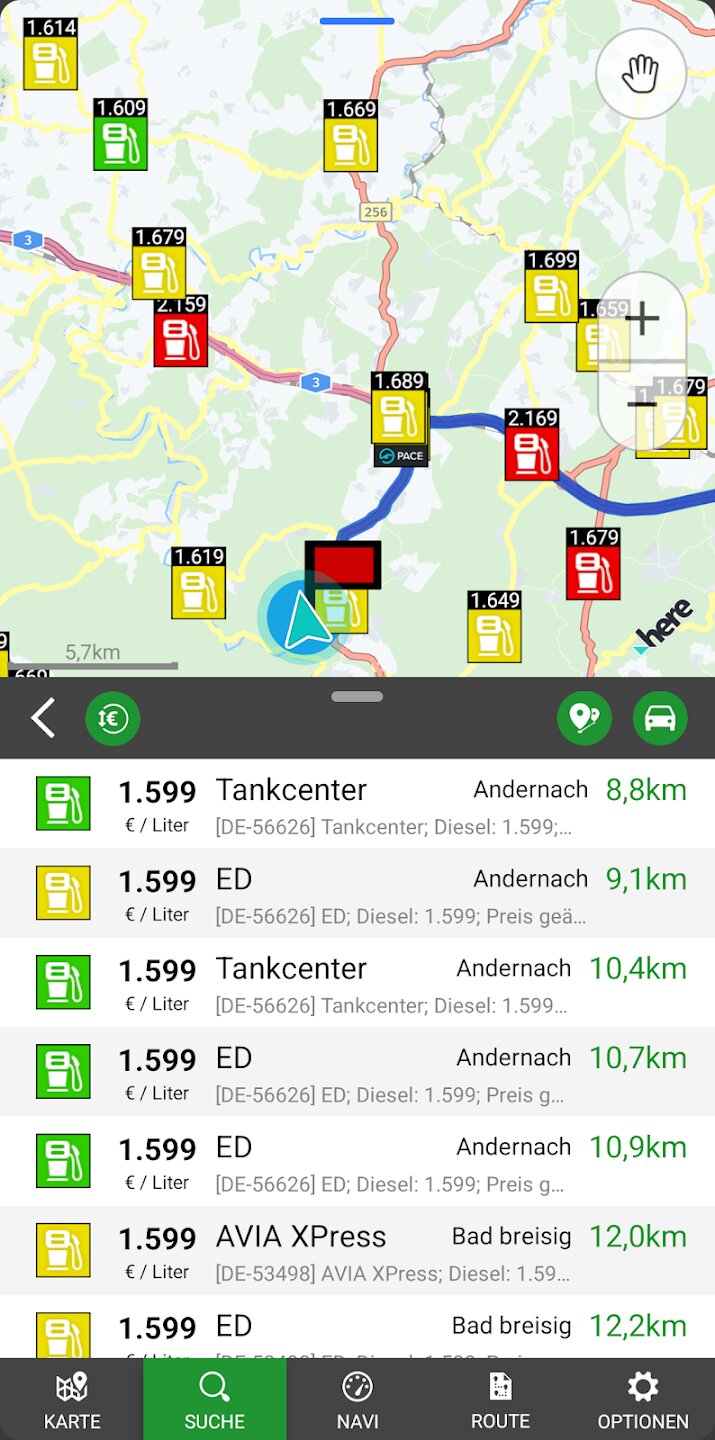Tap the euro price sorting icon
Screen dimensions: 715x1440
coord(113,718)
